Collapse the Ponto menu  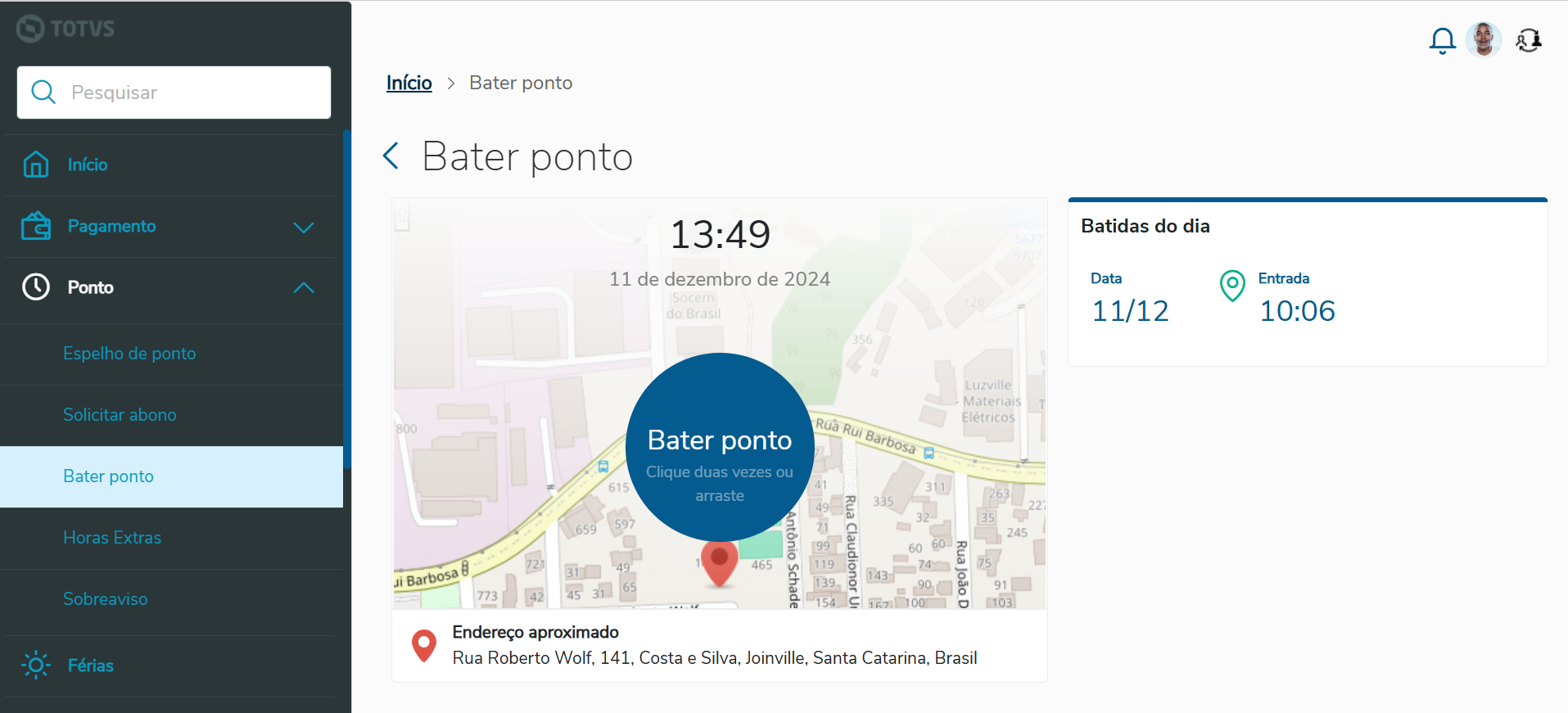point(172,288)
